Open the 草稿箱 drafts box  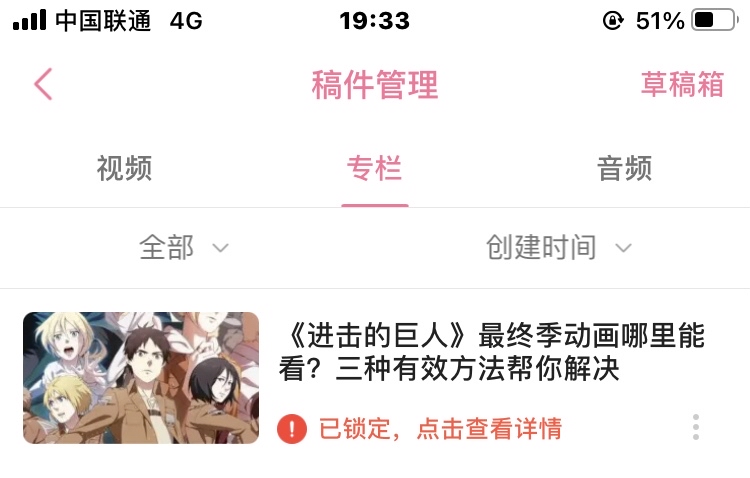682,85
